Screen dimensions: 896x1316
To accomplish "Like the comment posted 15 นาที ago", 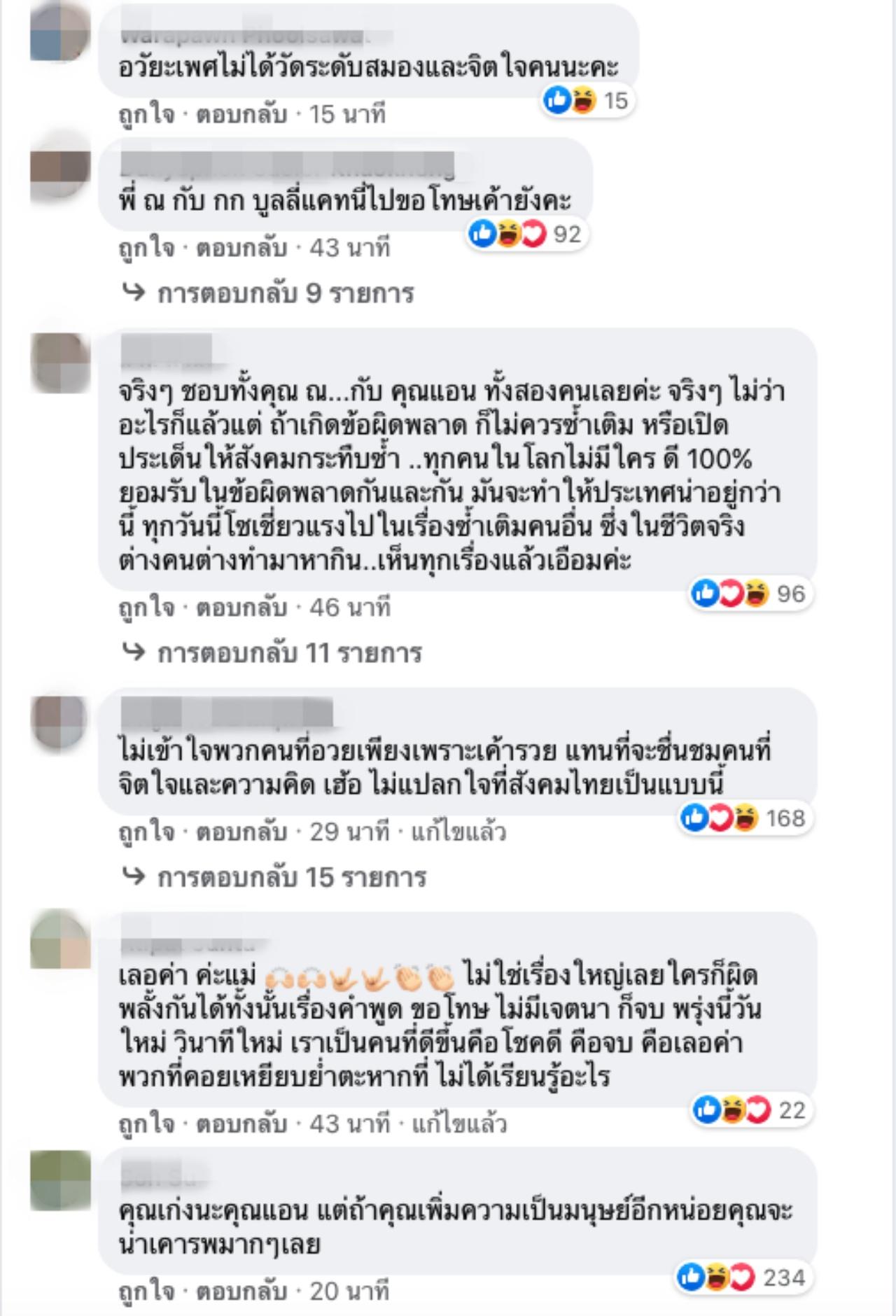I will [x=146, y=114].
